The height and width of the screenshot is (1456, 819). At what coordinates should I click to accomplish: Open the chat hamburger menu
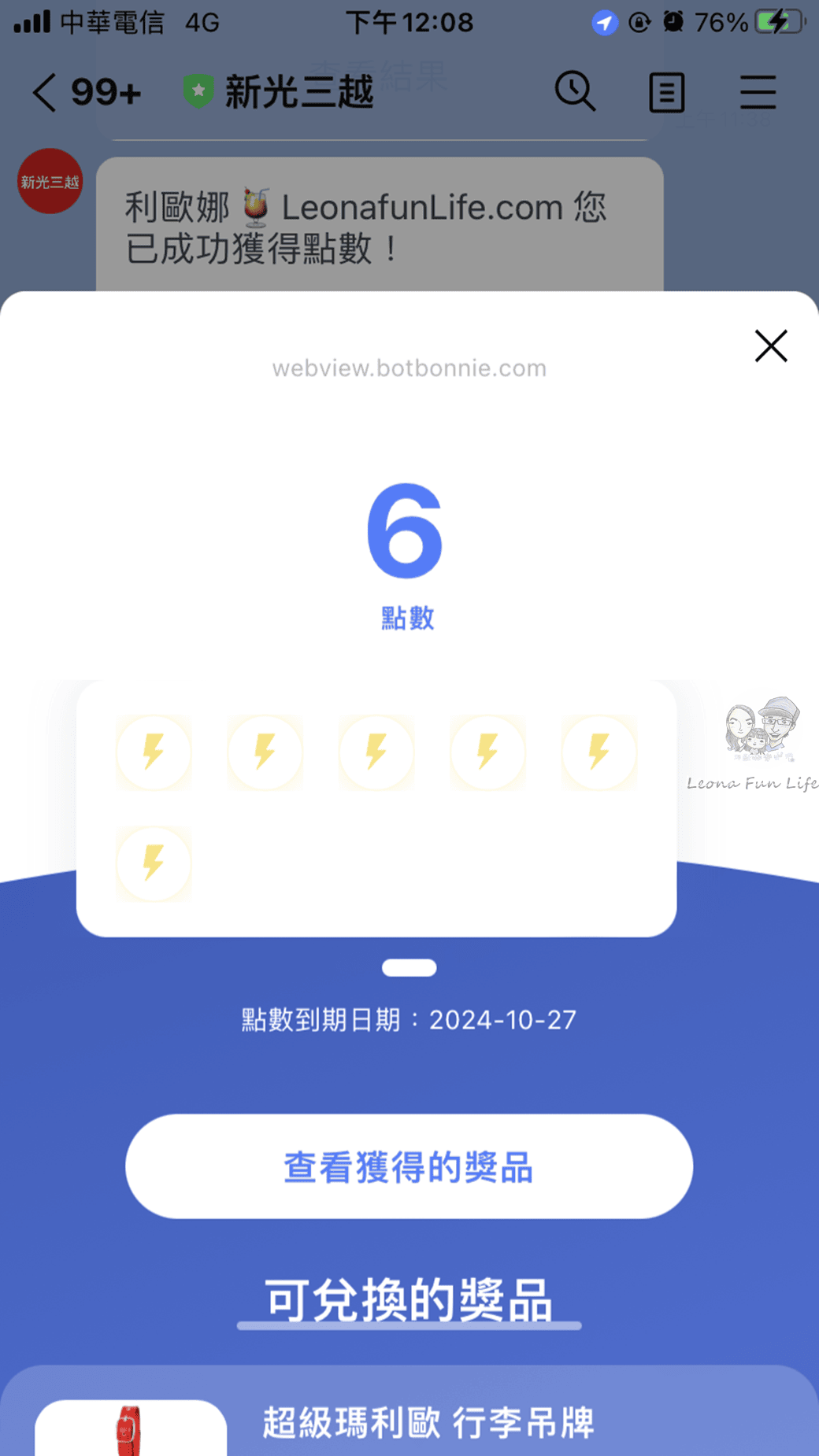tap(758, 93)
